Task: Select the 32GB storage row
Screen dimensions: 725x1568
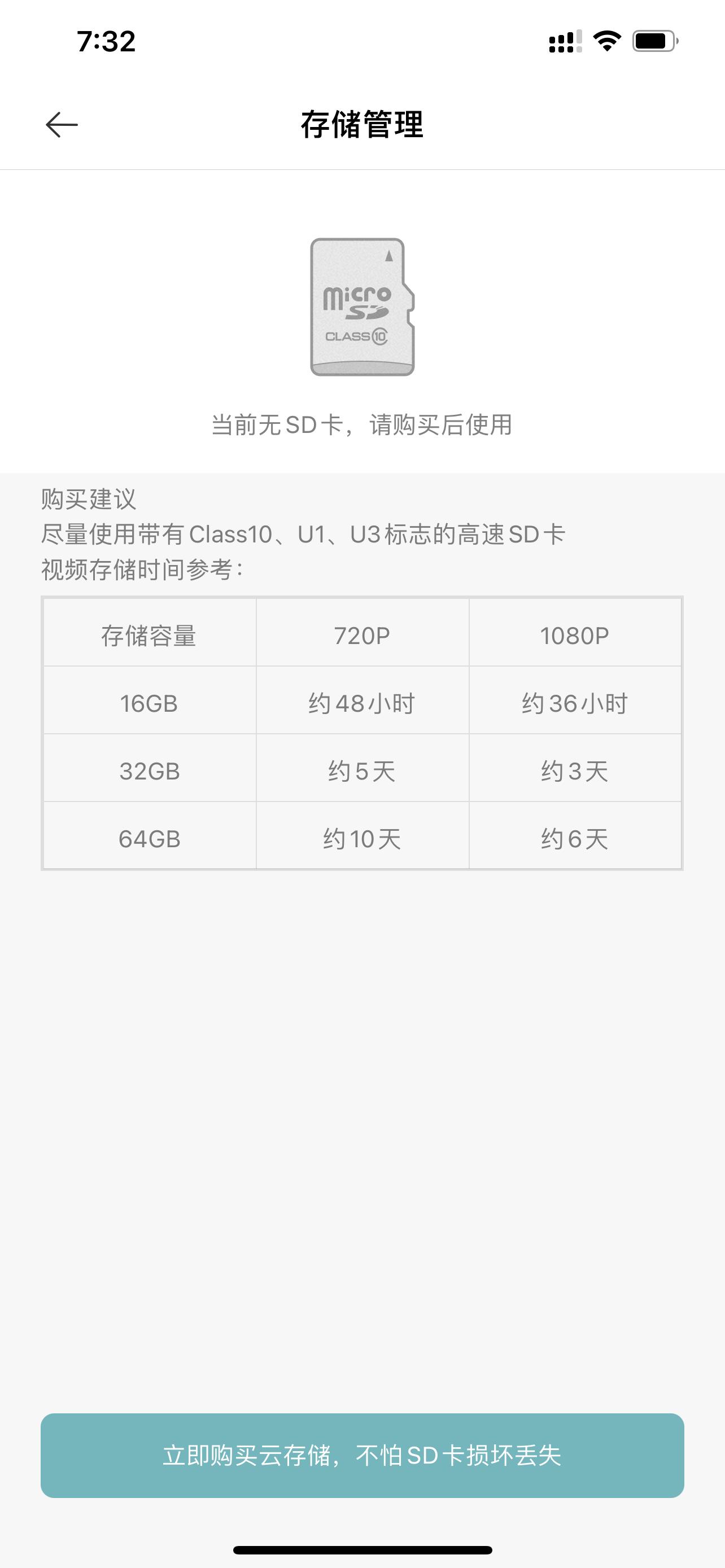Action: click(149, 771)
